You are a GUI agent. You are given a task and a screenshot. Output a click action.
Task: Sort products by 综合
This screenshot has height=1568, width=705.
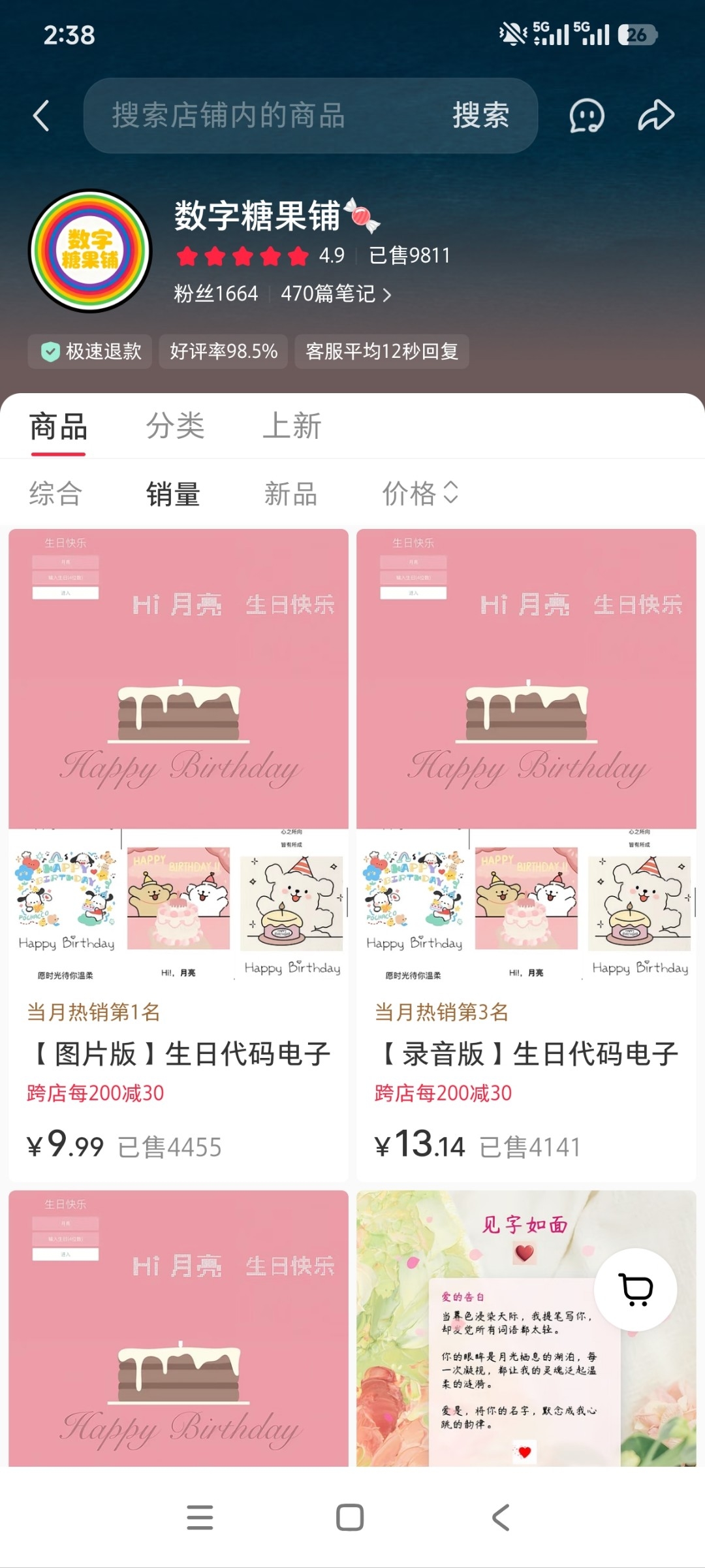coord(55,494)
